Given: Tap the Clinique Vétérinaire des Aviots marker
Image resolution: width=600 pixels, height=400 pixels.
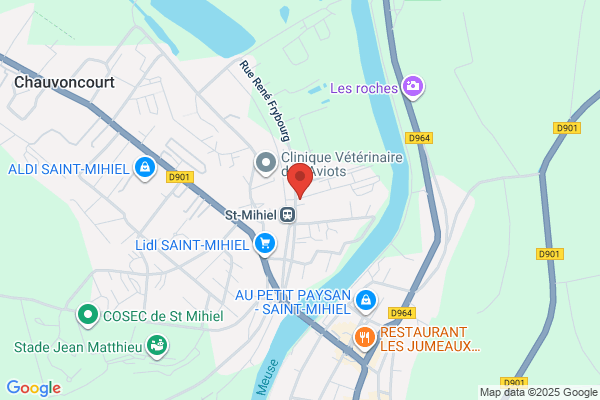Looking at the screenshot, I should click(x=266, y=164).
